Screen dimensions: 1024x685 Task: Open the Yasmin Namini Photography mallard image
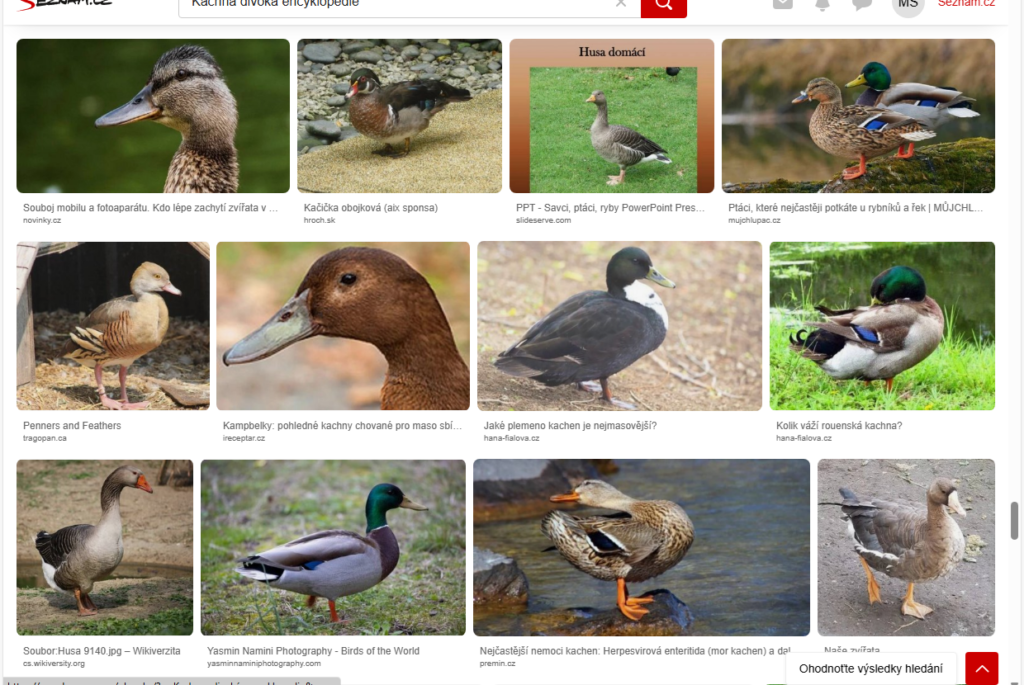pyautogui.click(x=333, y=547)
